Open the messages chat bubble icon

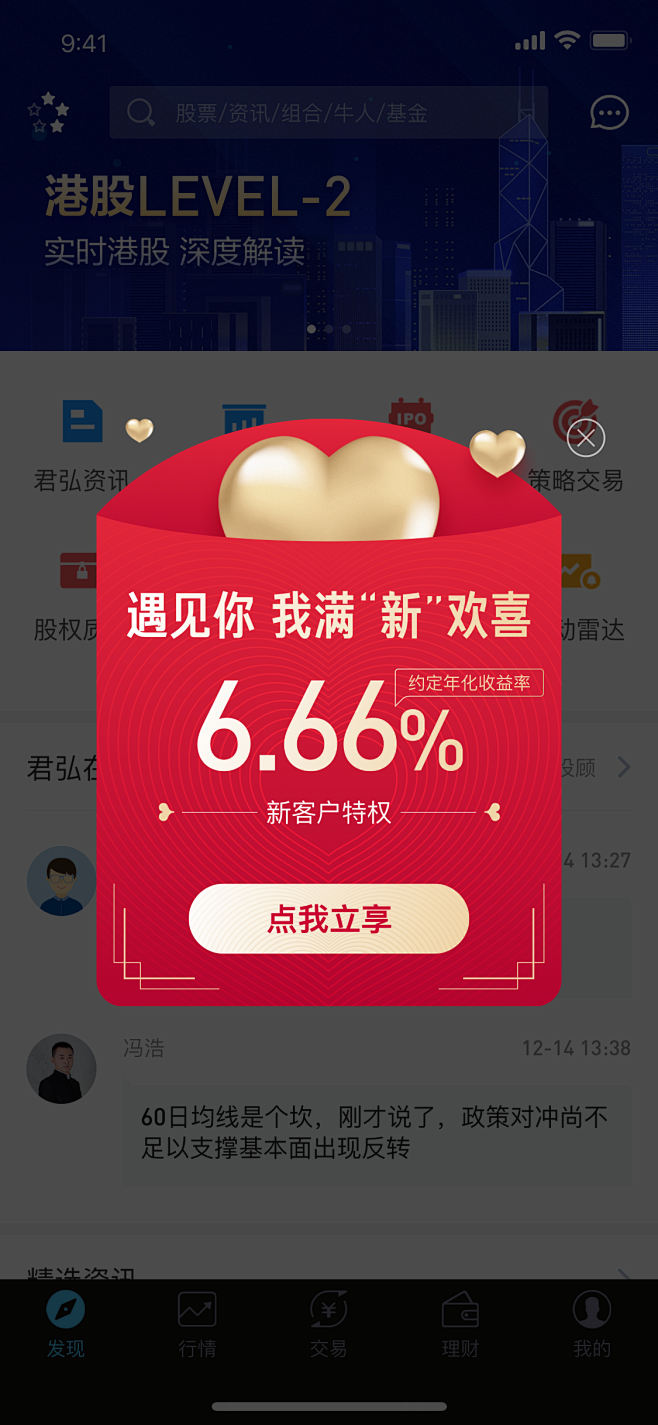(x=608, y=113)
